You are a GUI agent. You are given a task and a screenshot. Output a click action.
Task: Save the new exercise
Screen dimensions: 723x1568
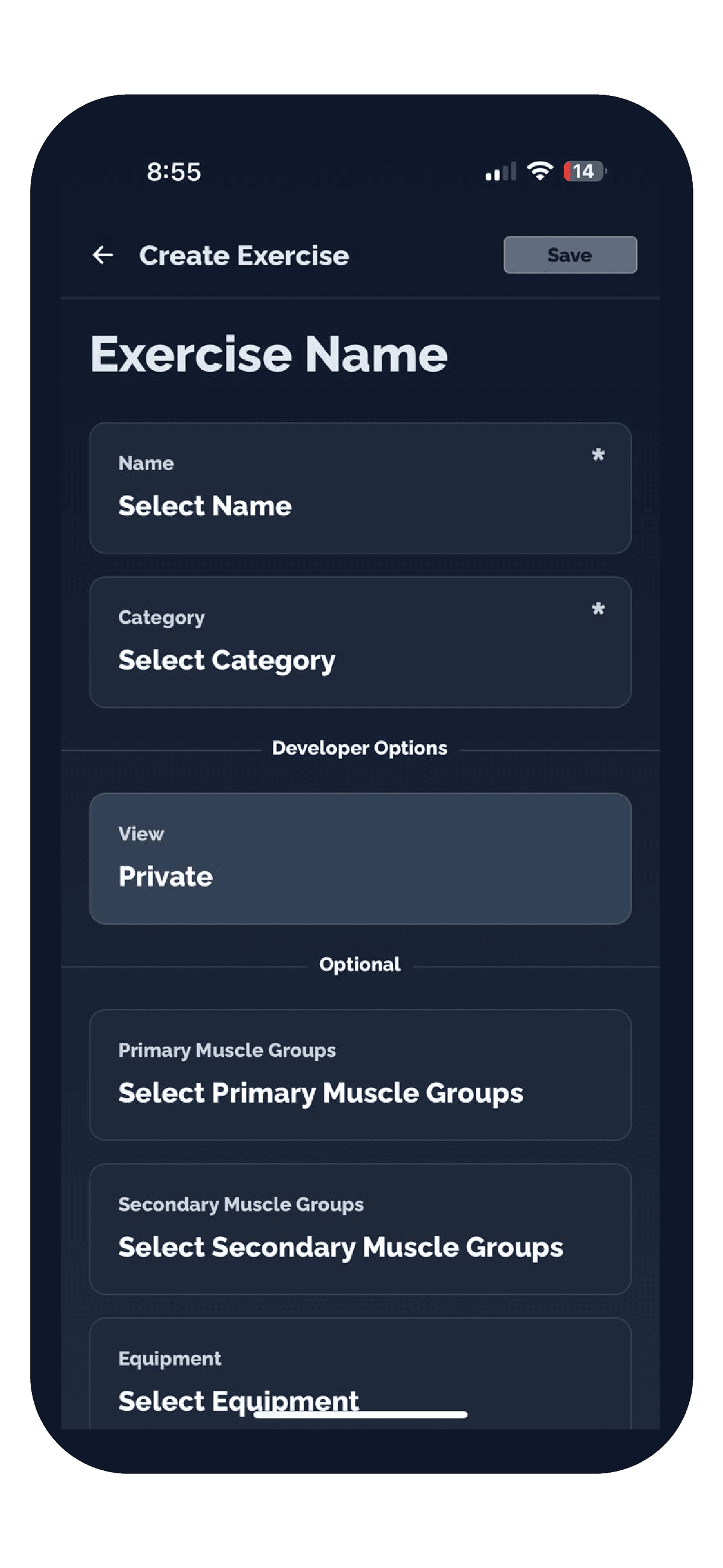[569, 254]
